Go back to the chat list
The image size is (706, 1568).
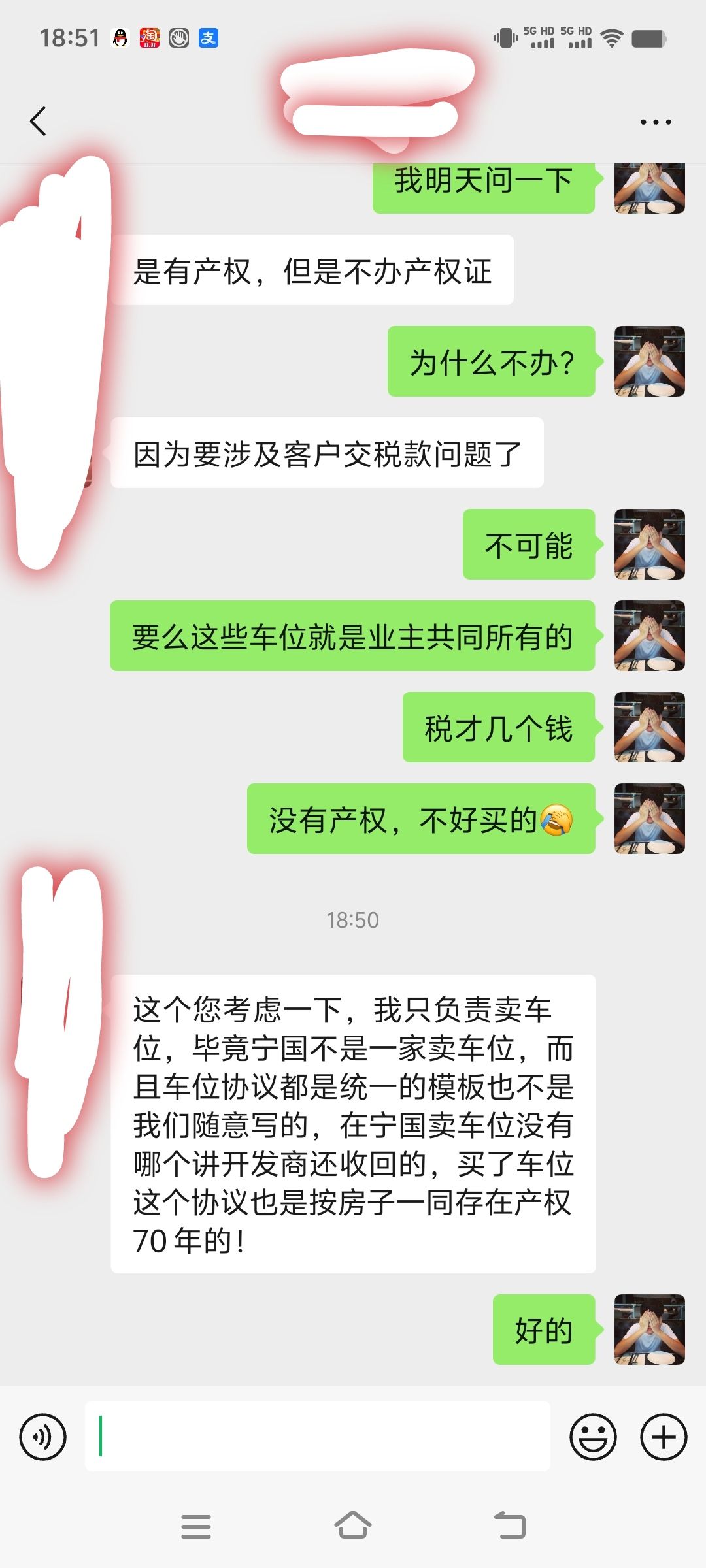click(x=38, y=122)
